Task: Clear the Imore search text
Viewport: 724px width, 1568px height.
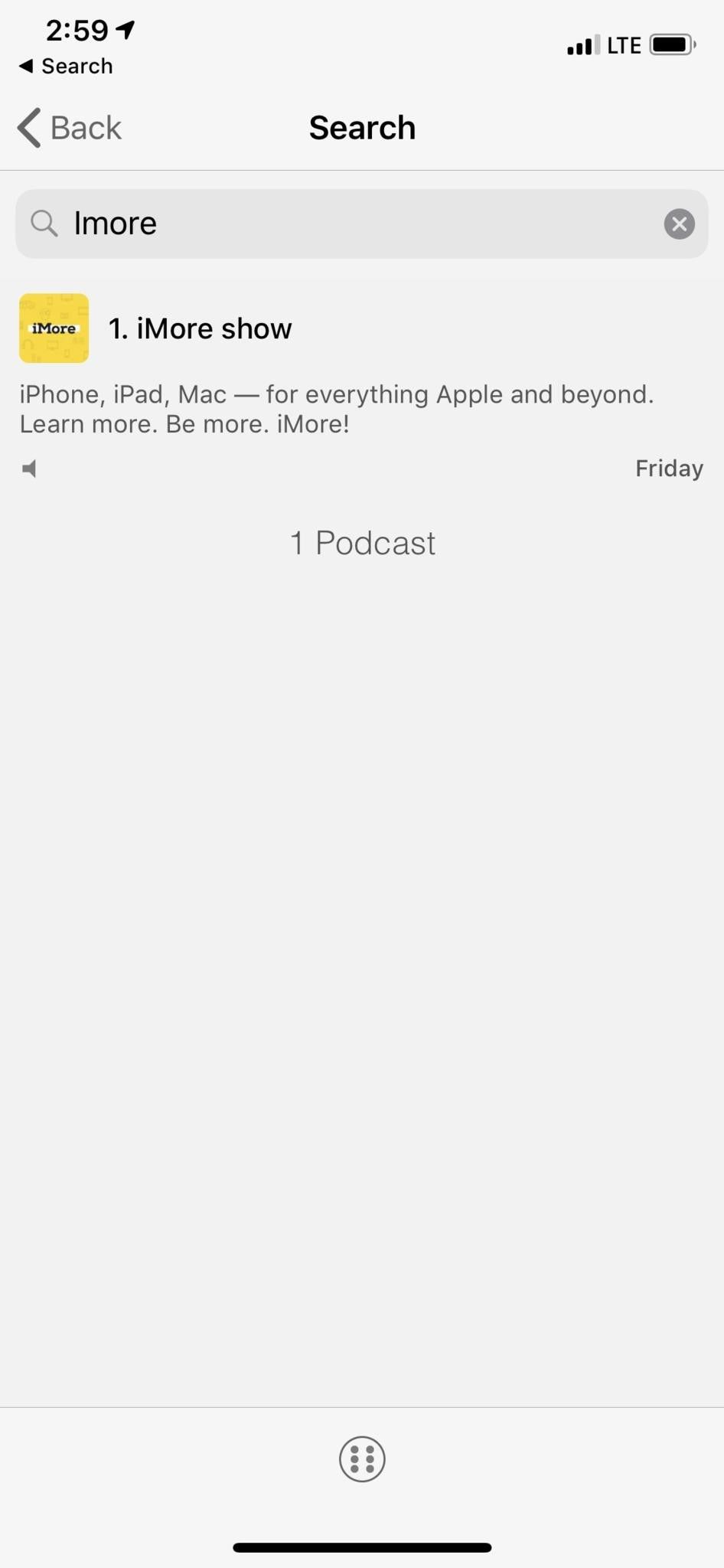Action: pyautogui.click(x=679, y=224)
